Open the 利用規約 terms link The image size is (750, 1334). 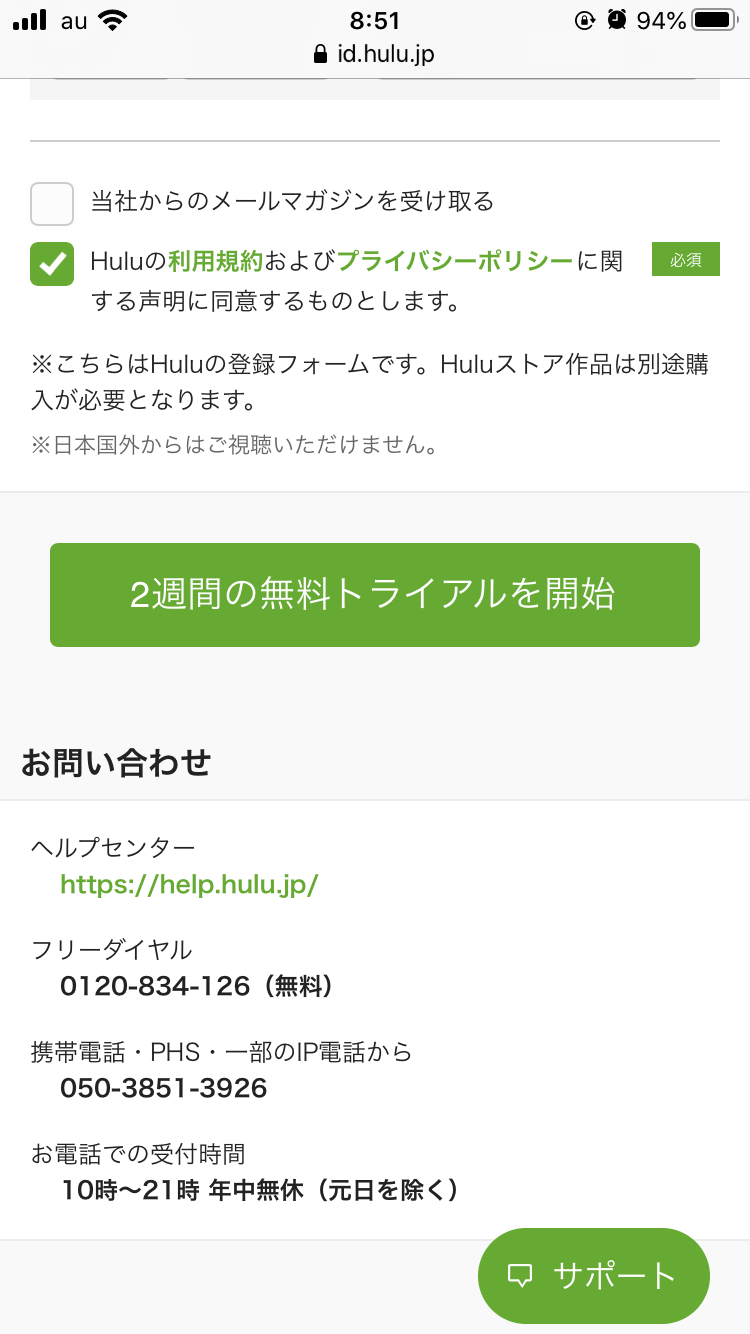215,262
